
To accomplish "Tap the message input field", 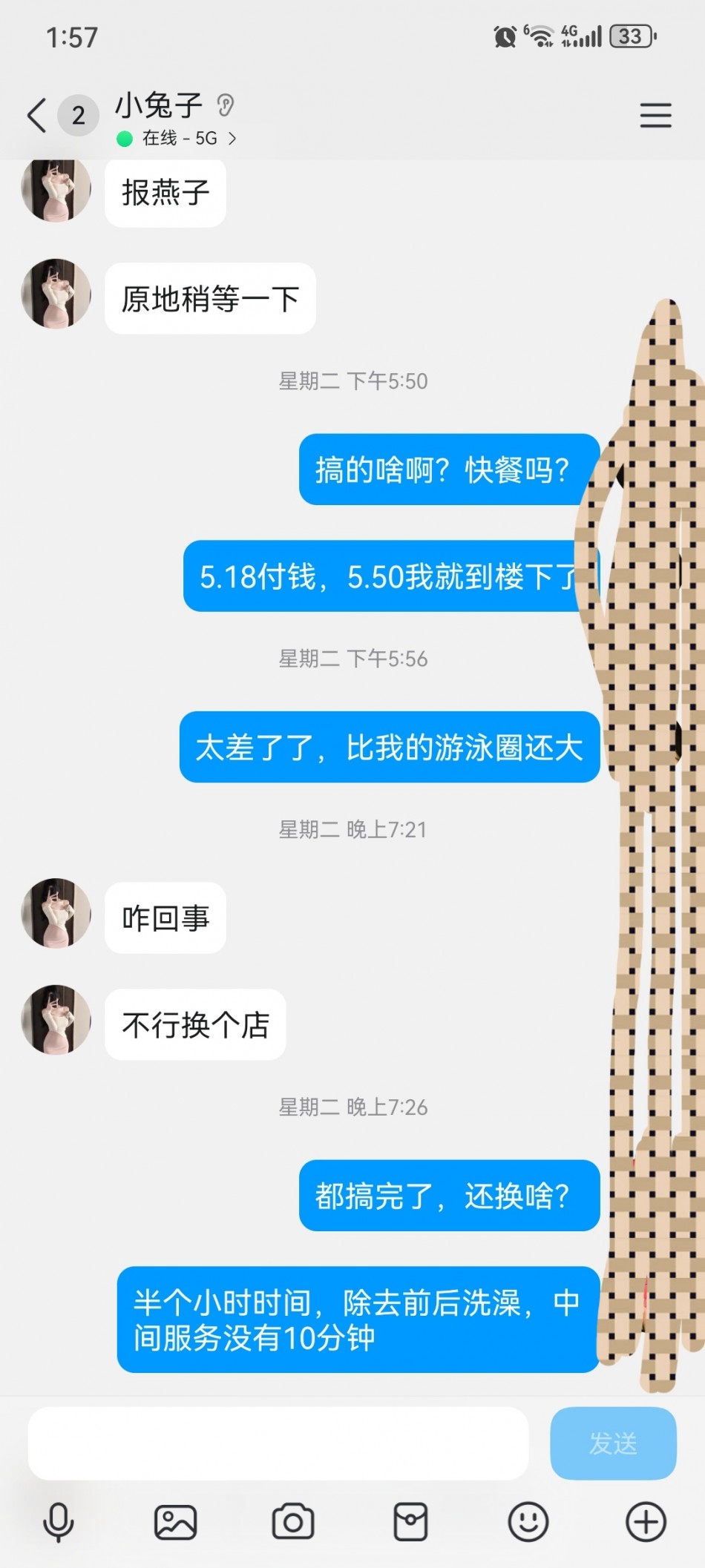I will pos(278,1443).
